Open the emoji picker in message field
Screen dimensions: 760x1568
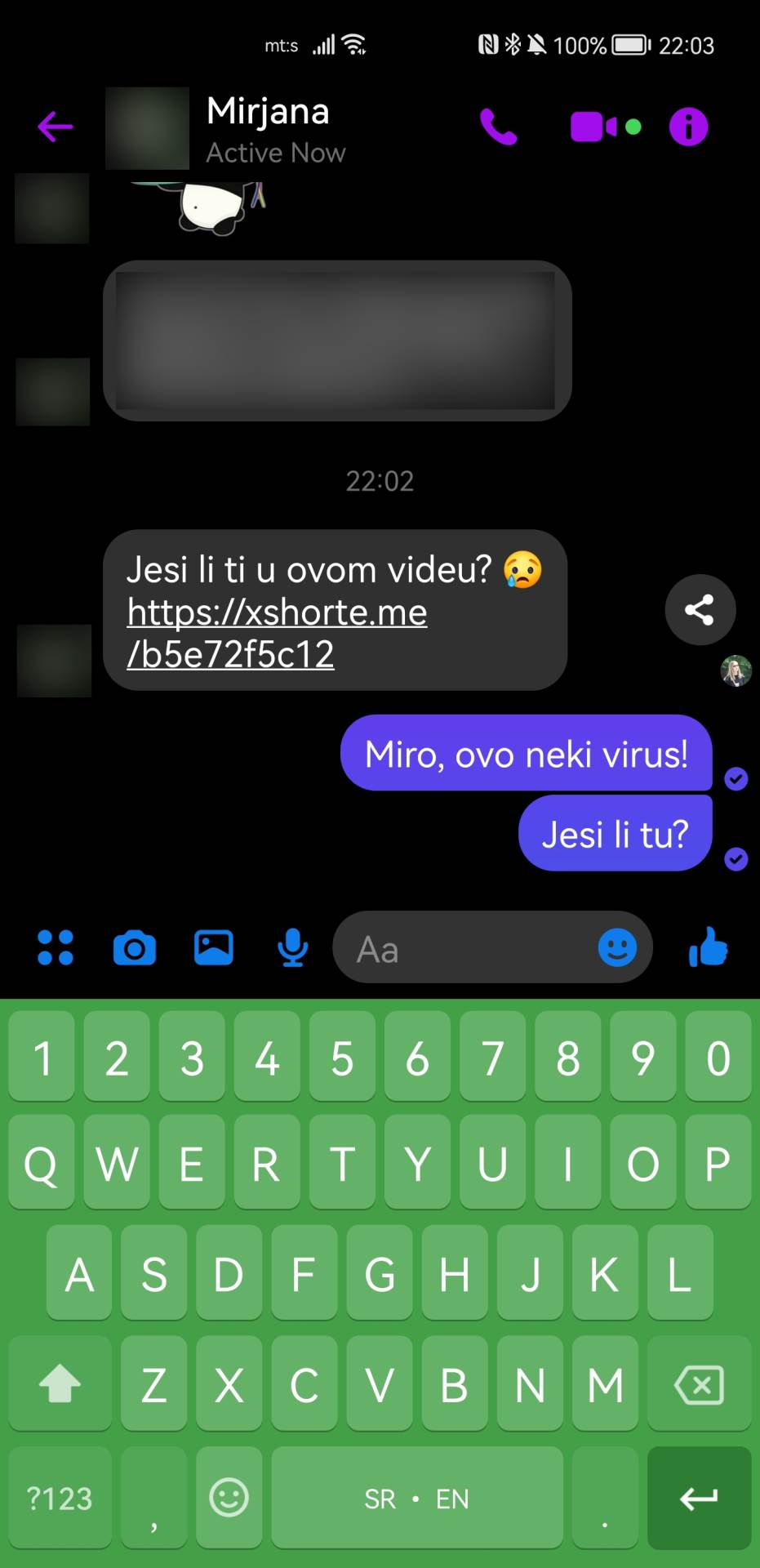(x=617, y=948)
